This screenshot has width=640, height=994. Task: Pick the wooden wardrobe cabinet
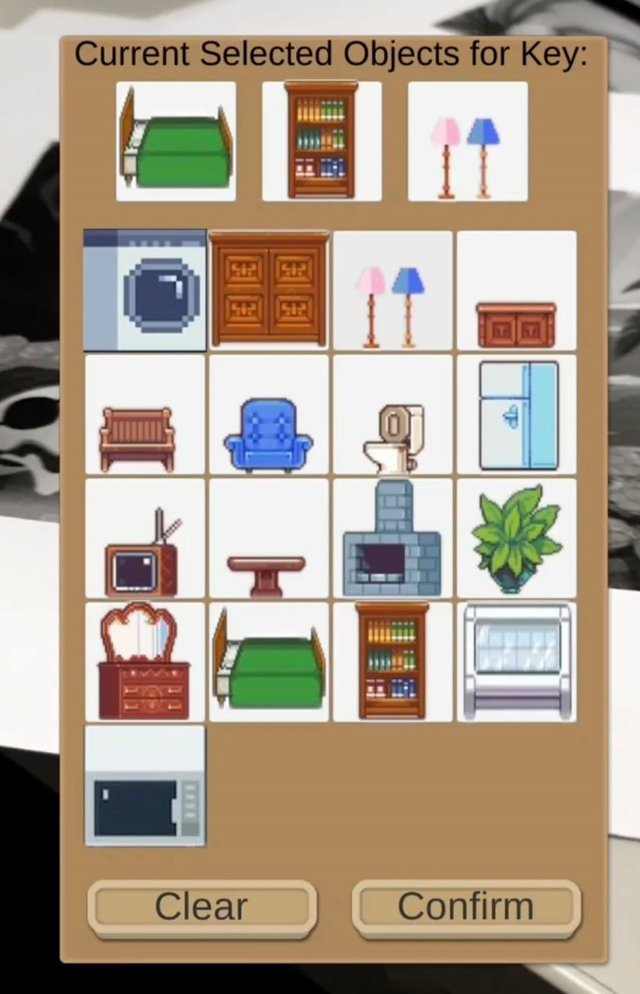[269, 291]
